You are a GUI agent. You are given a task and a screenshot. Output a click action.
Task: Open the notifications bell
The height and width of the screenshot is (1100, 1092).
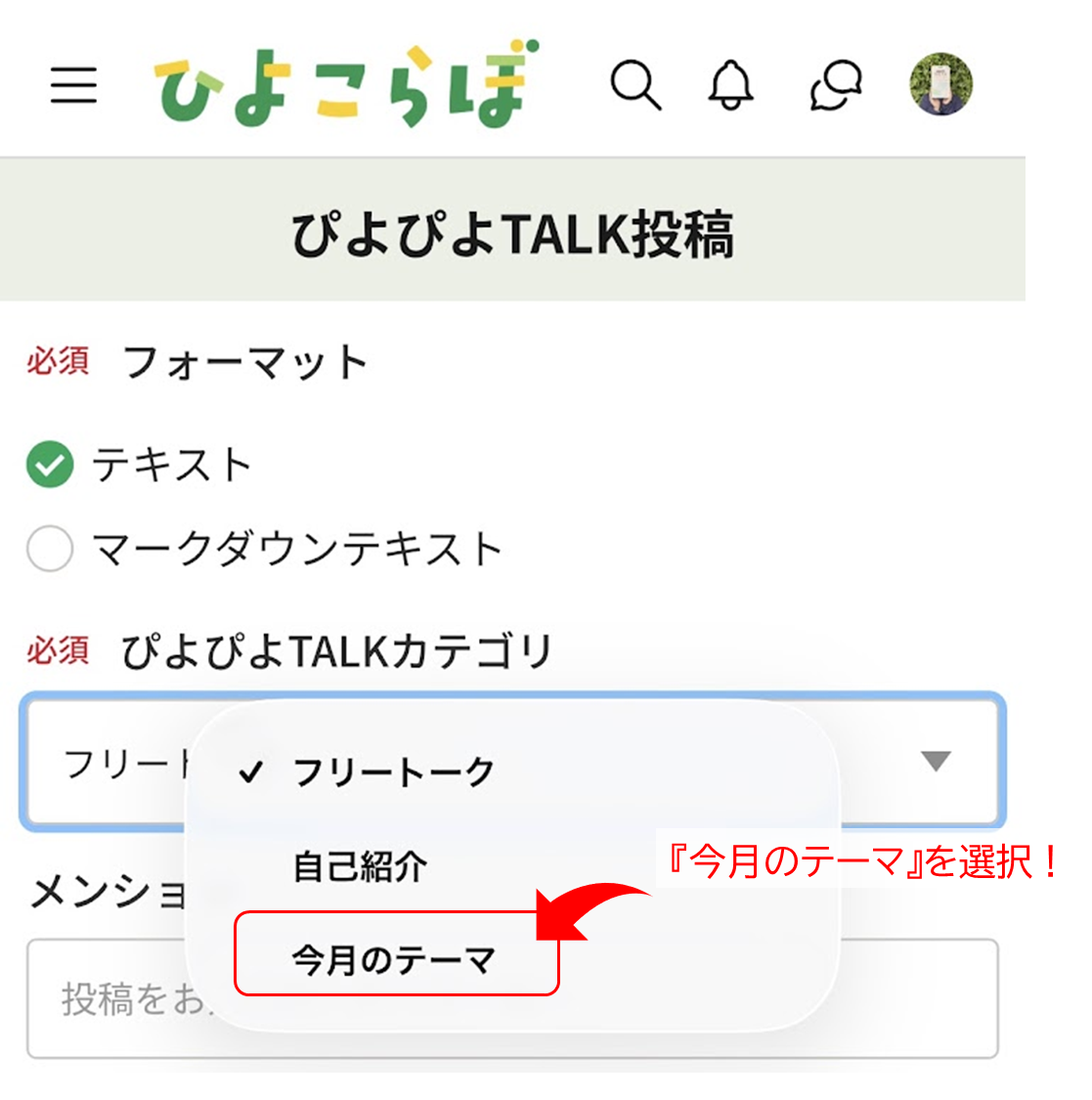[x=731, y=85]
